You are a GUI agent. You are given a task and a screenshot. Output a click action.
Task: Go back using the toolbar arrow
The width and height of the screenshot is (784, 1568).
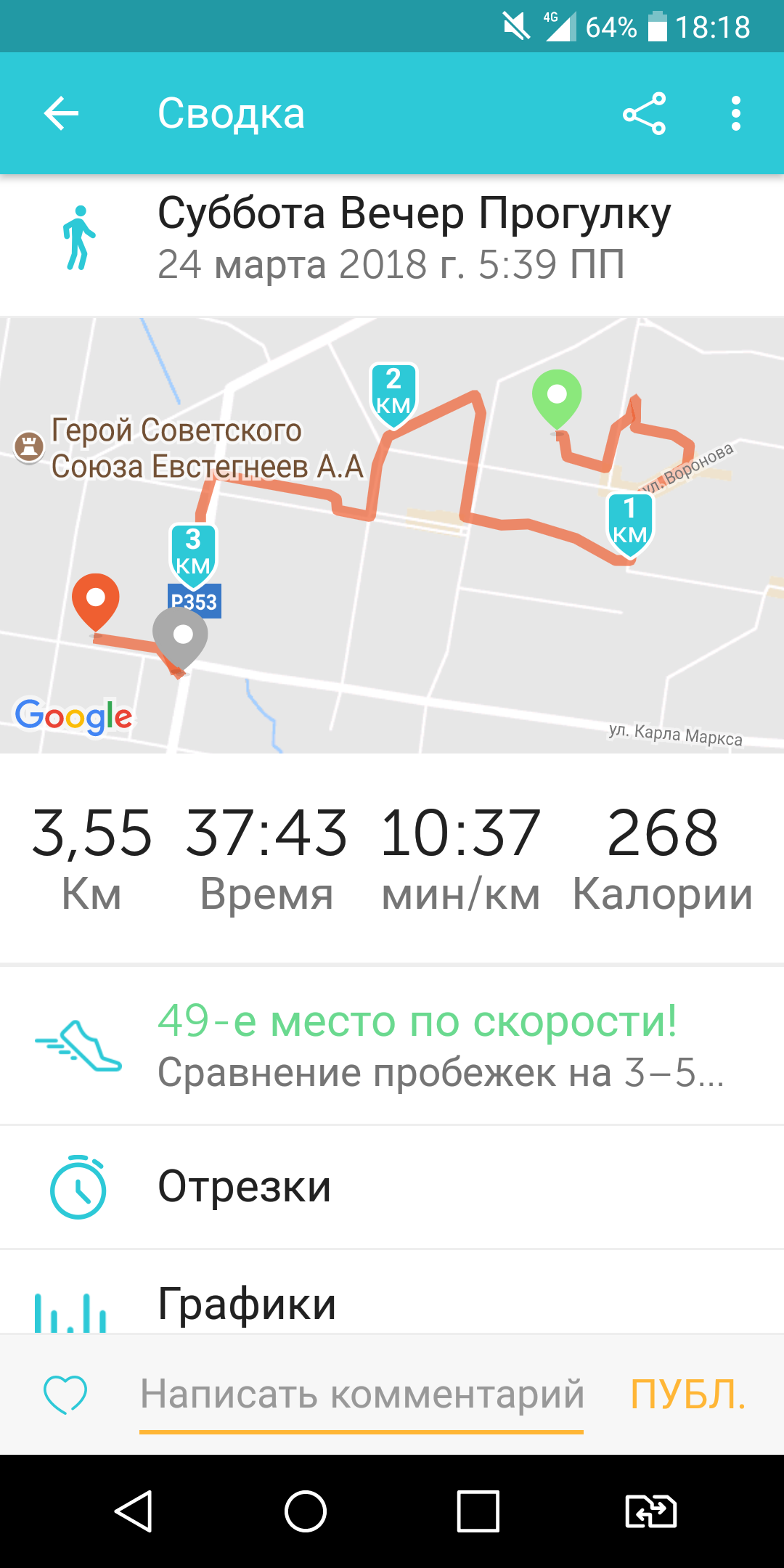click(61, 113)
